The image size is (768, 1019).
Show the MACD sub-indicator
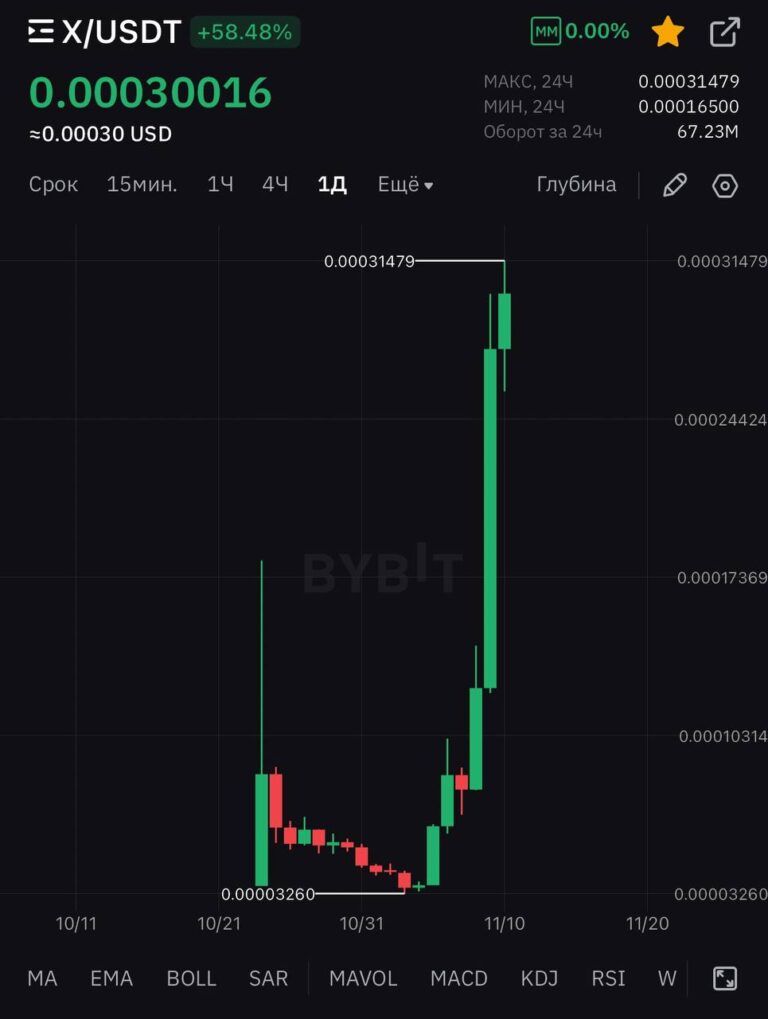(x=459, y=979)
